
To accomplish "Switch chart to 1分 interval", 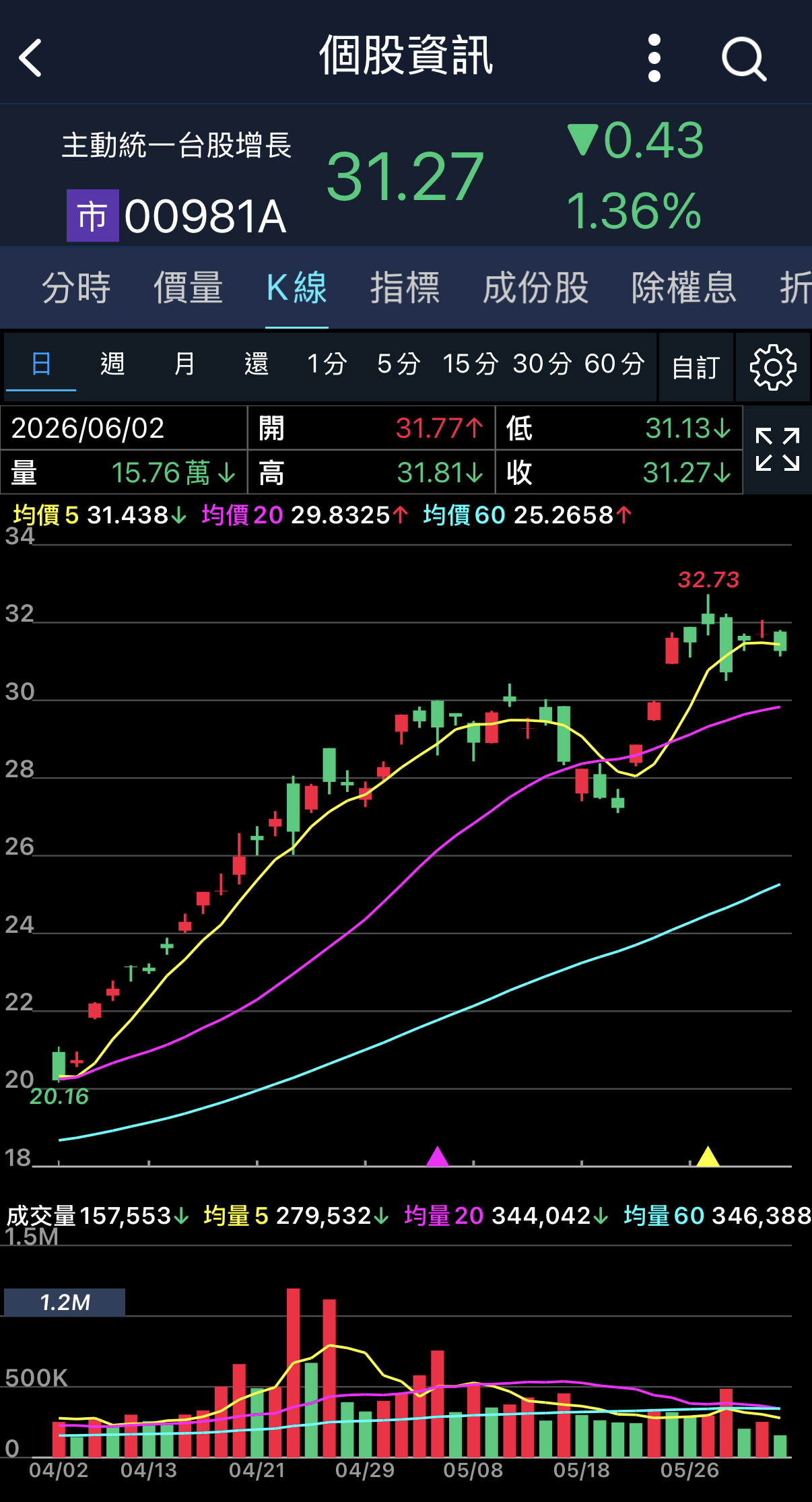I will click(327, 364).
